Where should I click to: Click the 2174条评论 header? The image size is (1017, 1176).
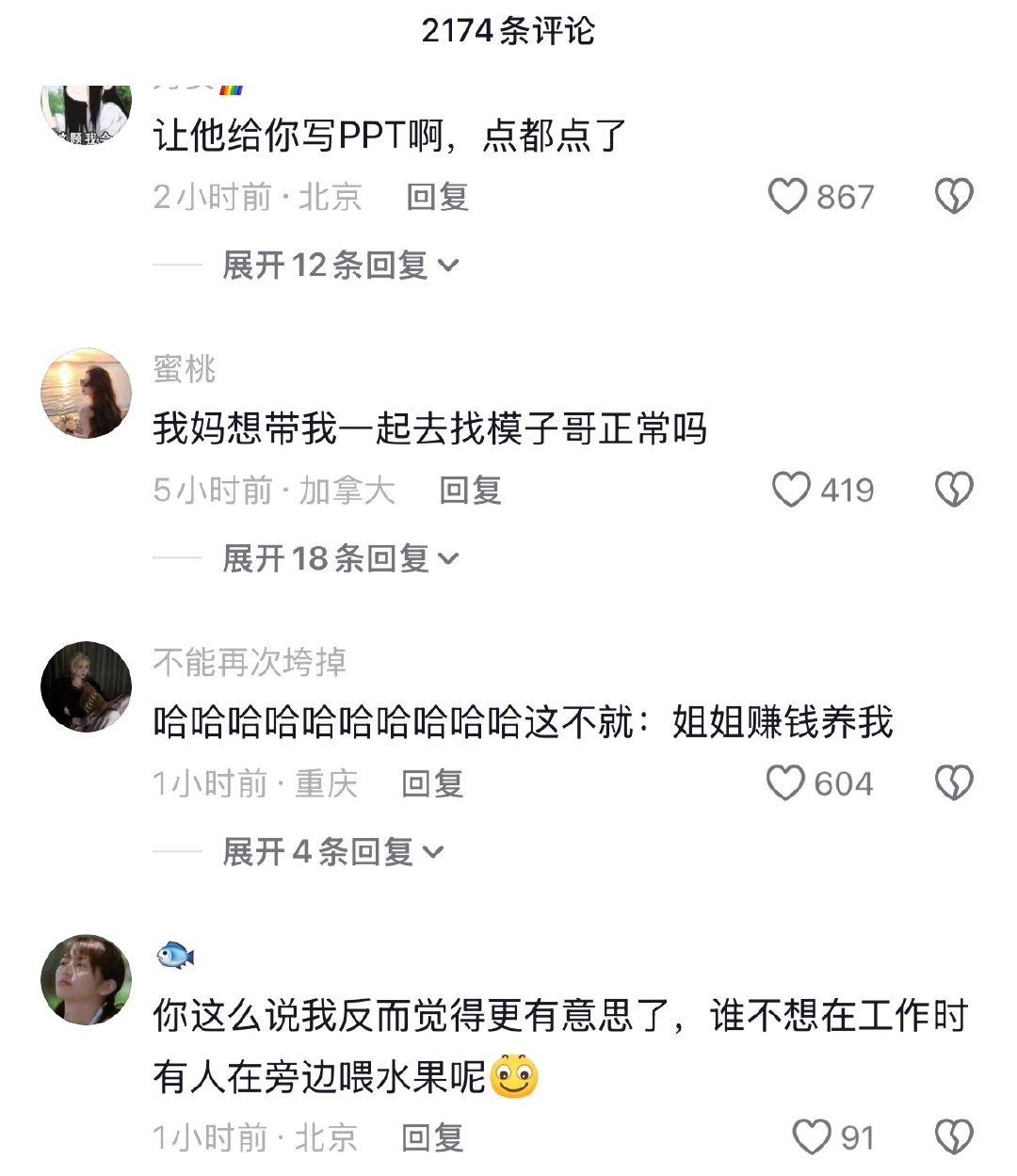pos(508,32)
